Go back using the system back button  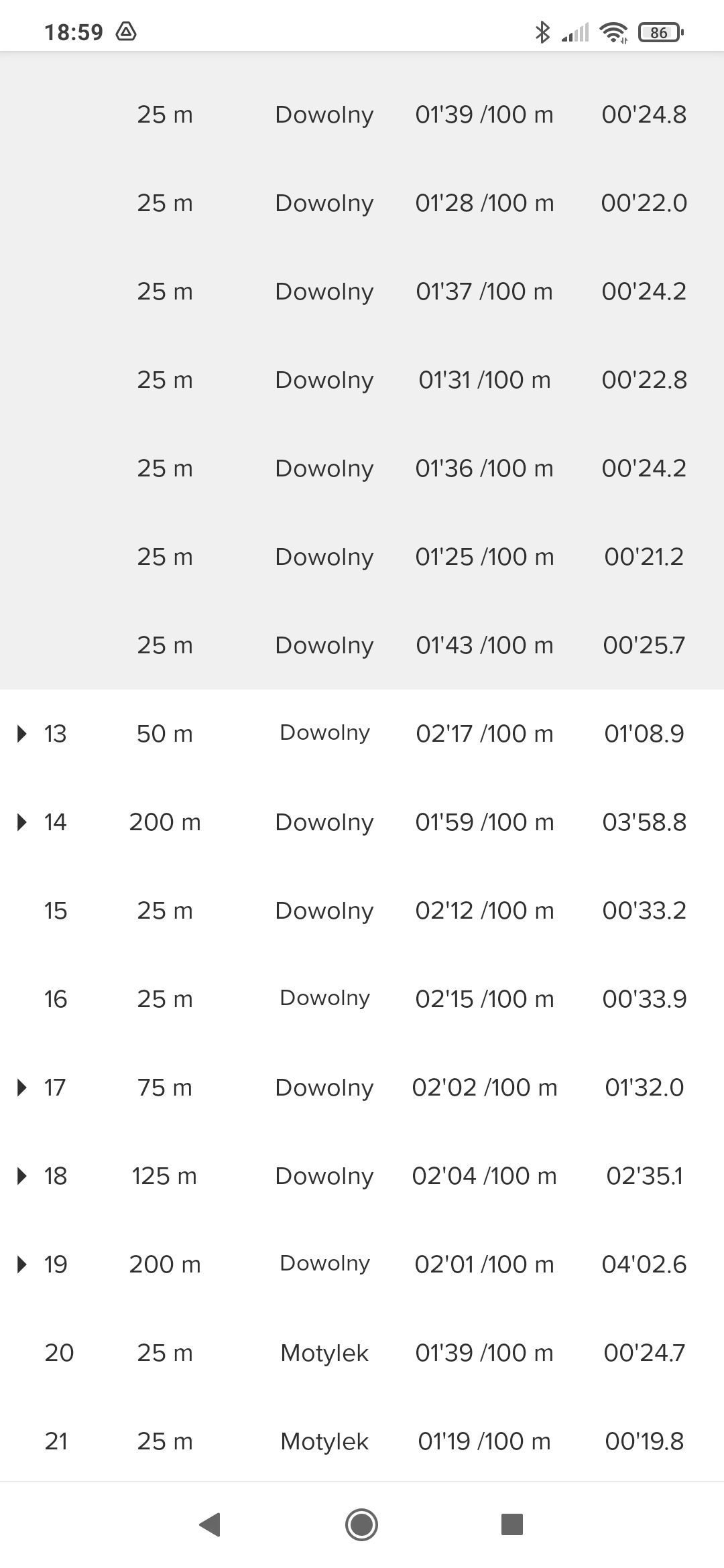210,1524
